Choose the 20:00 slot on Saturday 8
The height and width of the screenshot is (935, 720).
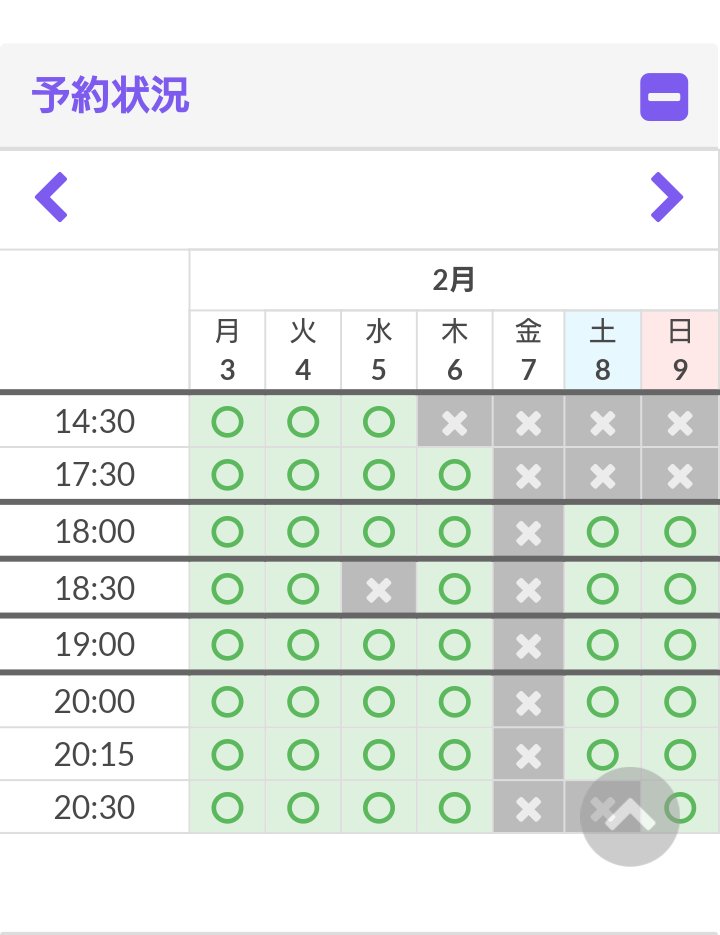pyautogui.click(x=602, y=702)
